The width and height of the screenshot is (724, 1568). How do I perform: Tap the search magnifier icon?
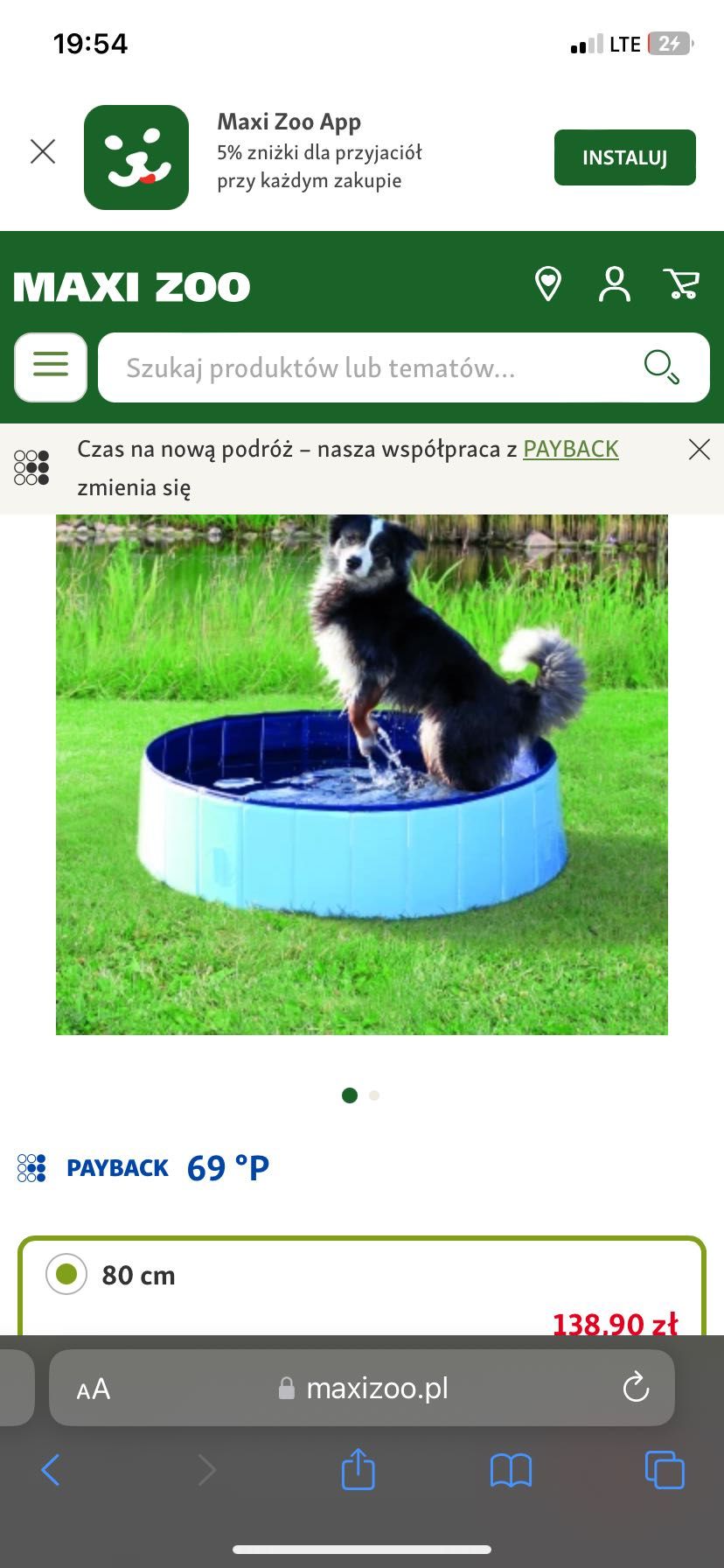point(661,367)
